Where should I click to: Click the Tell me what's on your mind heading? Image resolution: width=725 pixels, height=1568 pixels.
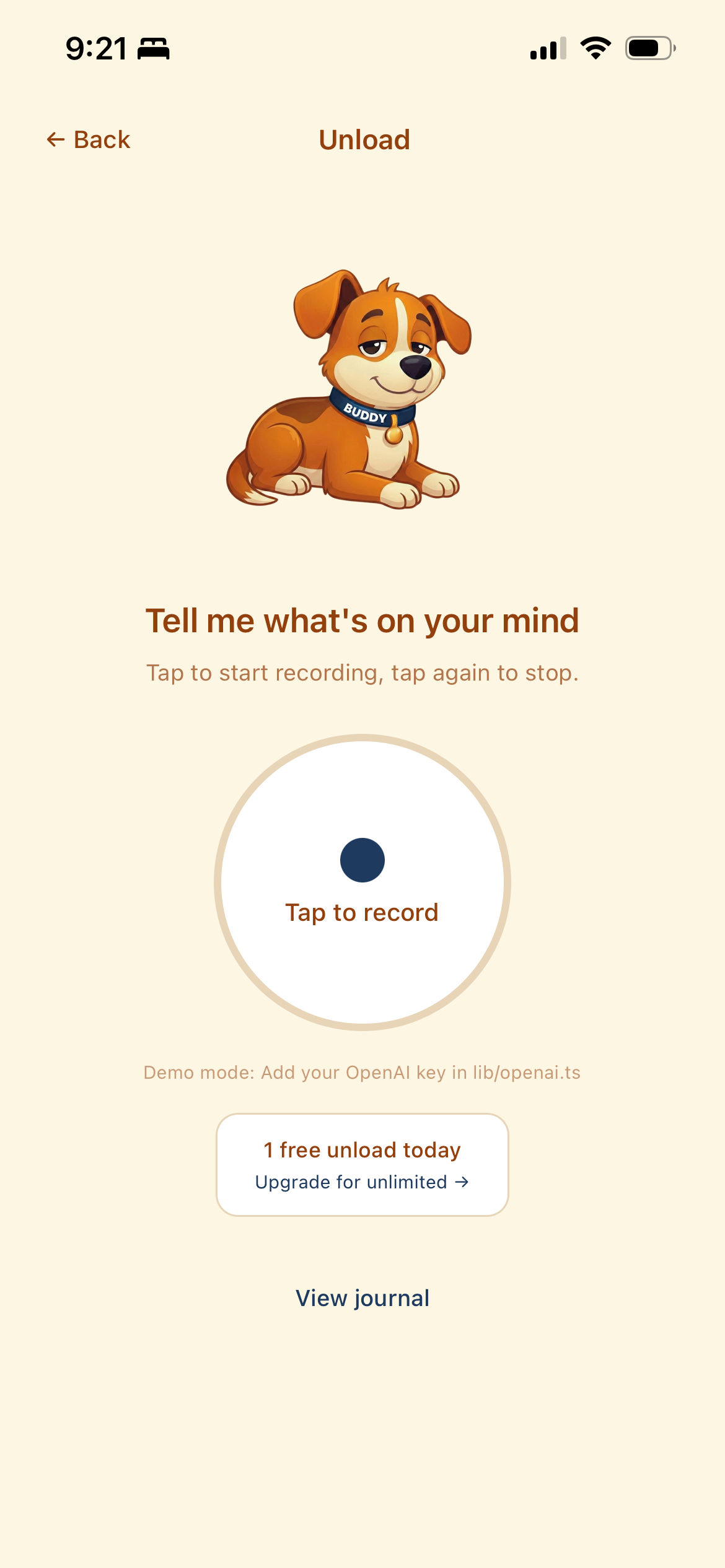(x=362, y=621)
